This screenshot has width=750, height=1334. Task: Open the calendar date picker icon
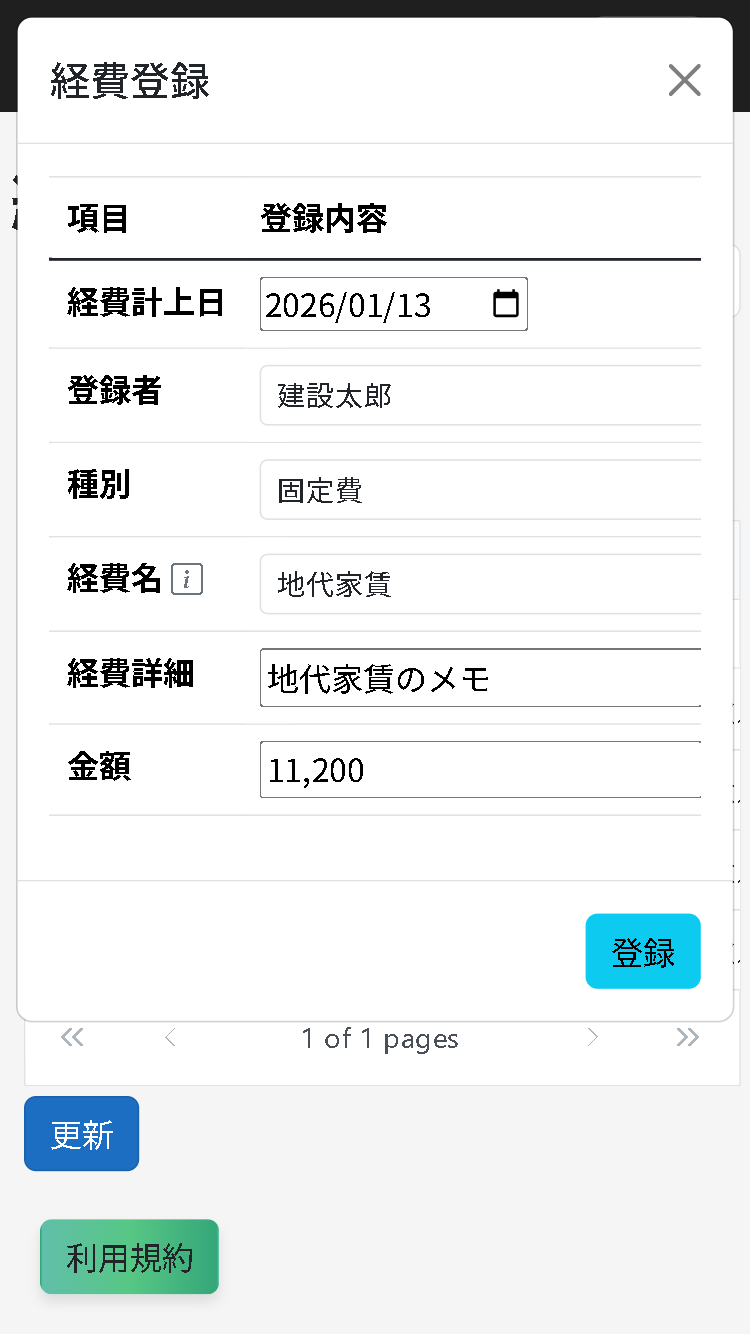506,303
